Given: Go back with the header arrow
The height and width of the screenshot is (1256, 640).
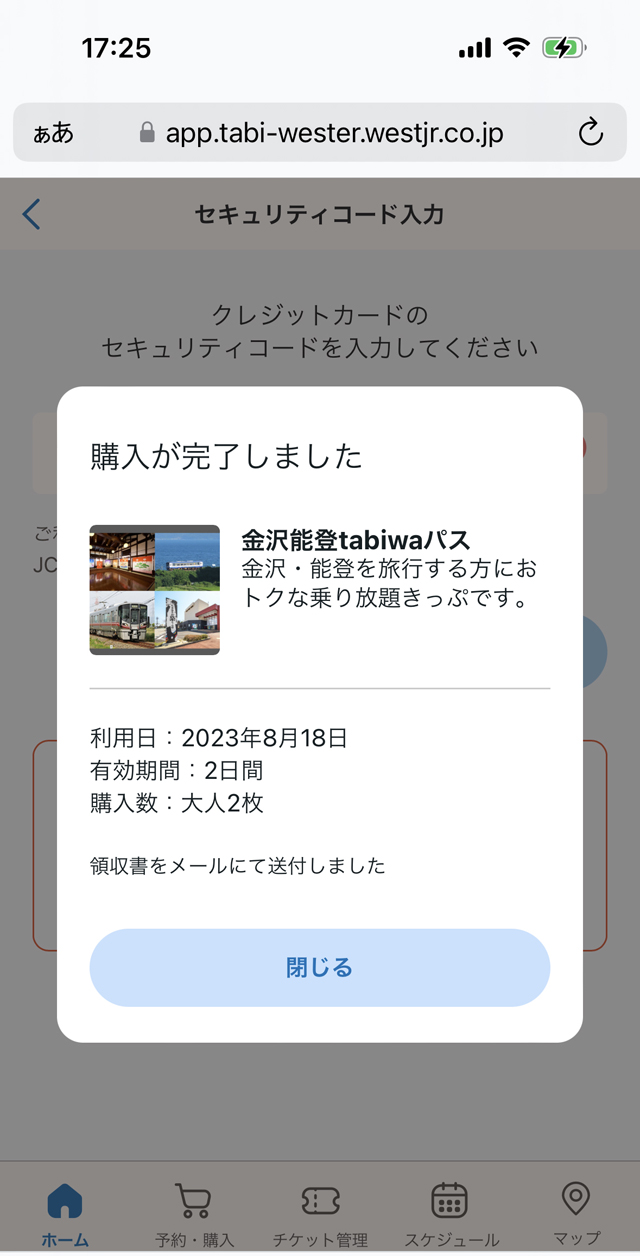Looking at the screenshot, I should pyautogui.click(x=32, y=214).
